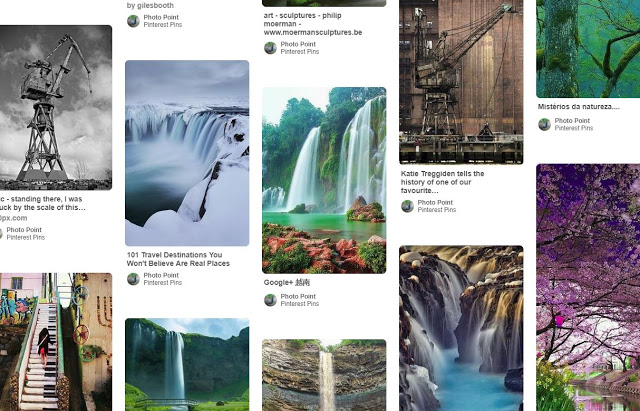Image resolution: width=640 pixels, height=411 pixels.
Task: Open Photo Point under 101 Travel Destinations
Action: point(161,275)
